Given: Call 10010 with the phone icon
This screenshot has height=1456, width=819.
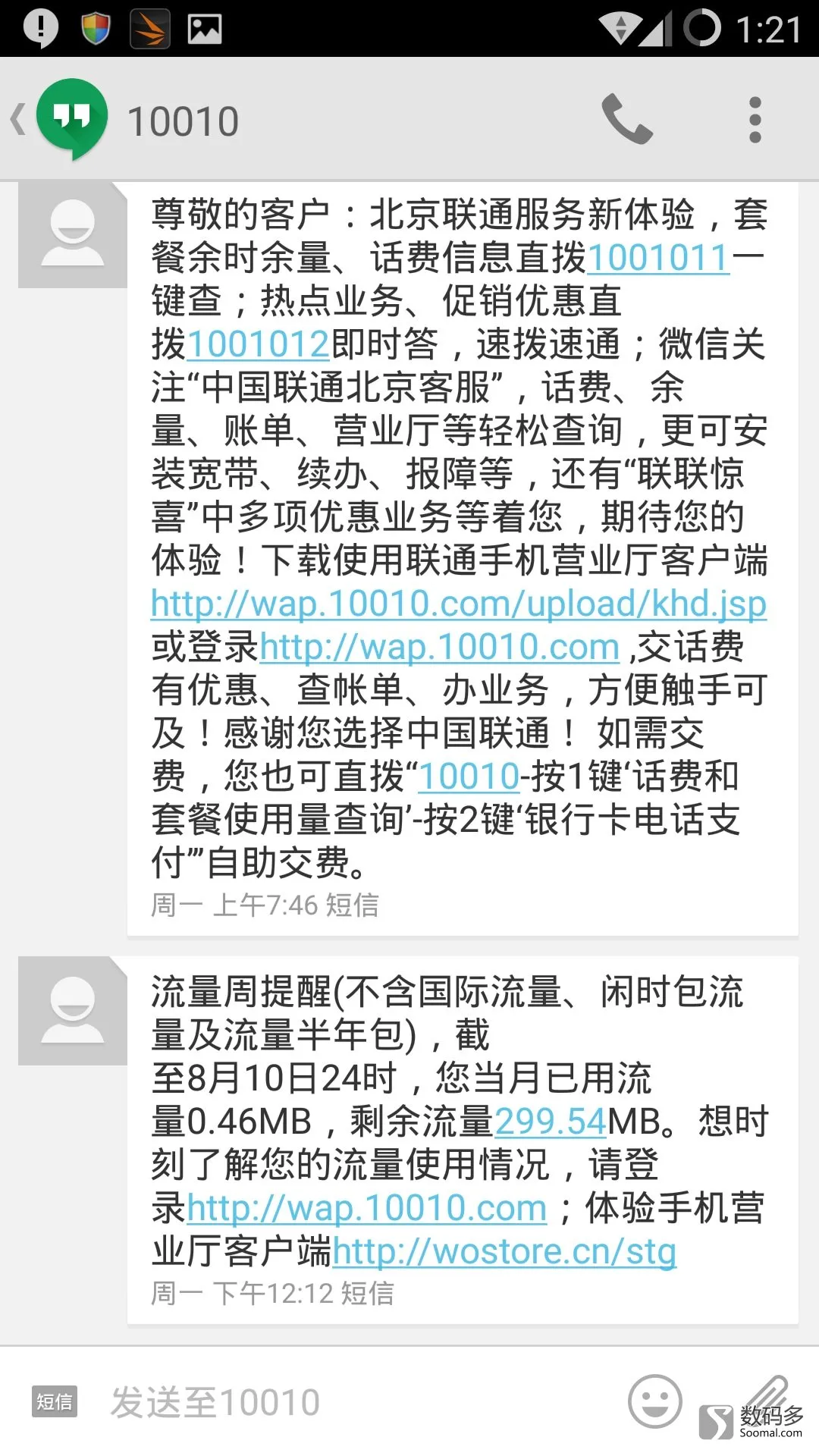Looking at the screenshot, I should pos(627,120).
